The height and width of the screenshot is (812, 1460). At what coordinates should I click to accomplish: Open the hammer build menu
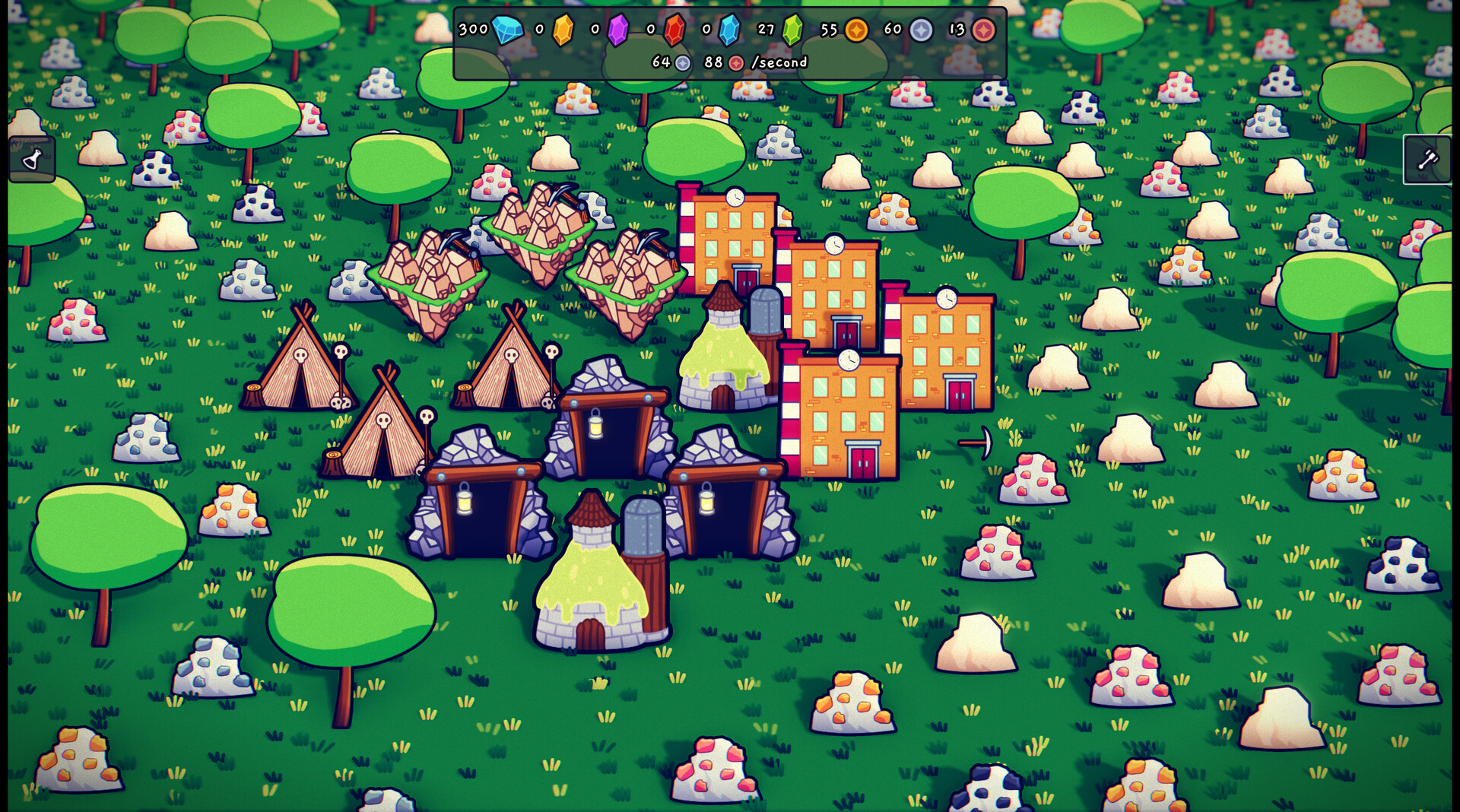1427,160
